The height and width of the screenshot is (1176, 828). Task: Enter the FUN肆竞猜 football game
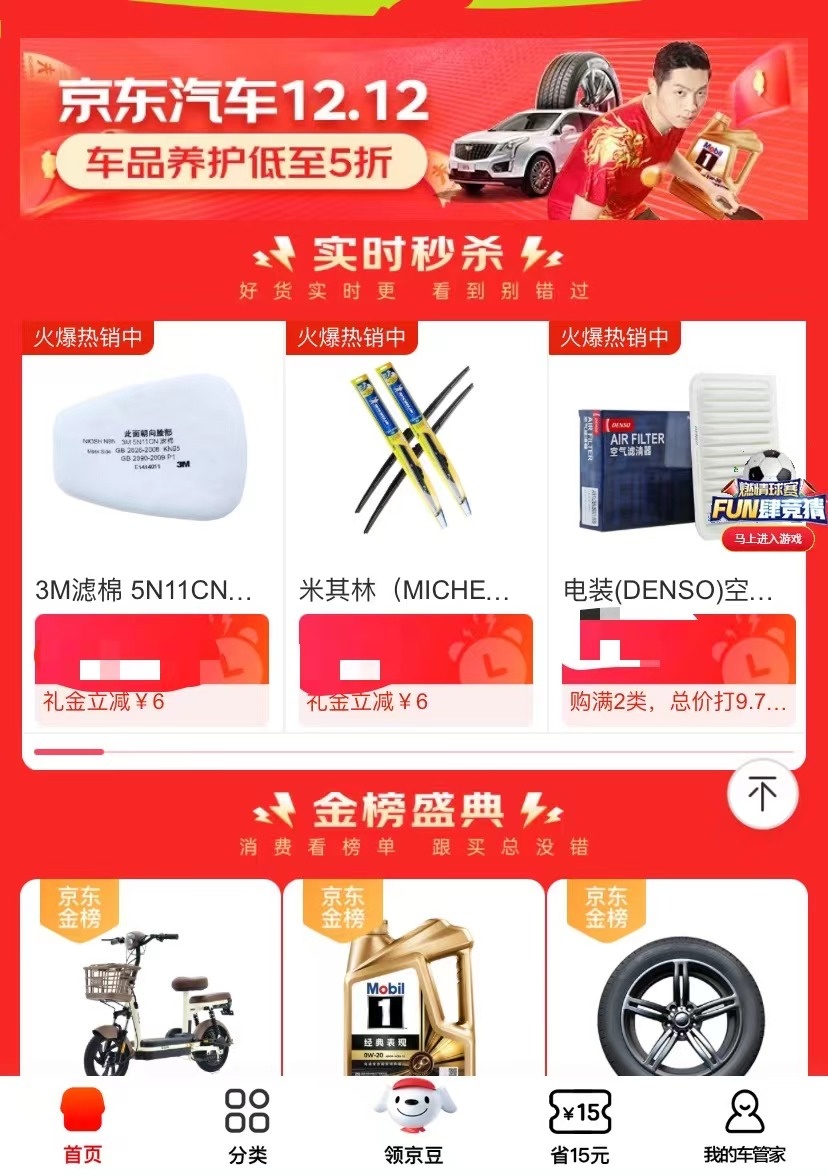pyautogui.click(x=768, y=538)
